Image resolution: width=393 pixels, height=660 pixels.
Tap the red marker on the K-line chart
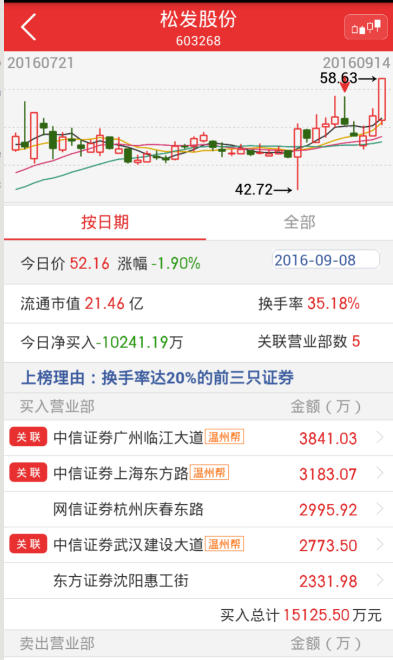(345, 86)
